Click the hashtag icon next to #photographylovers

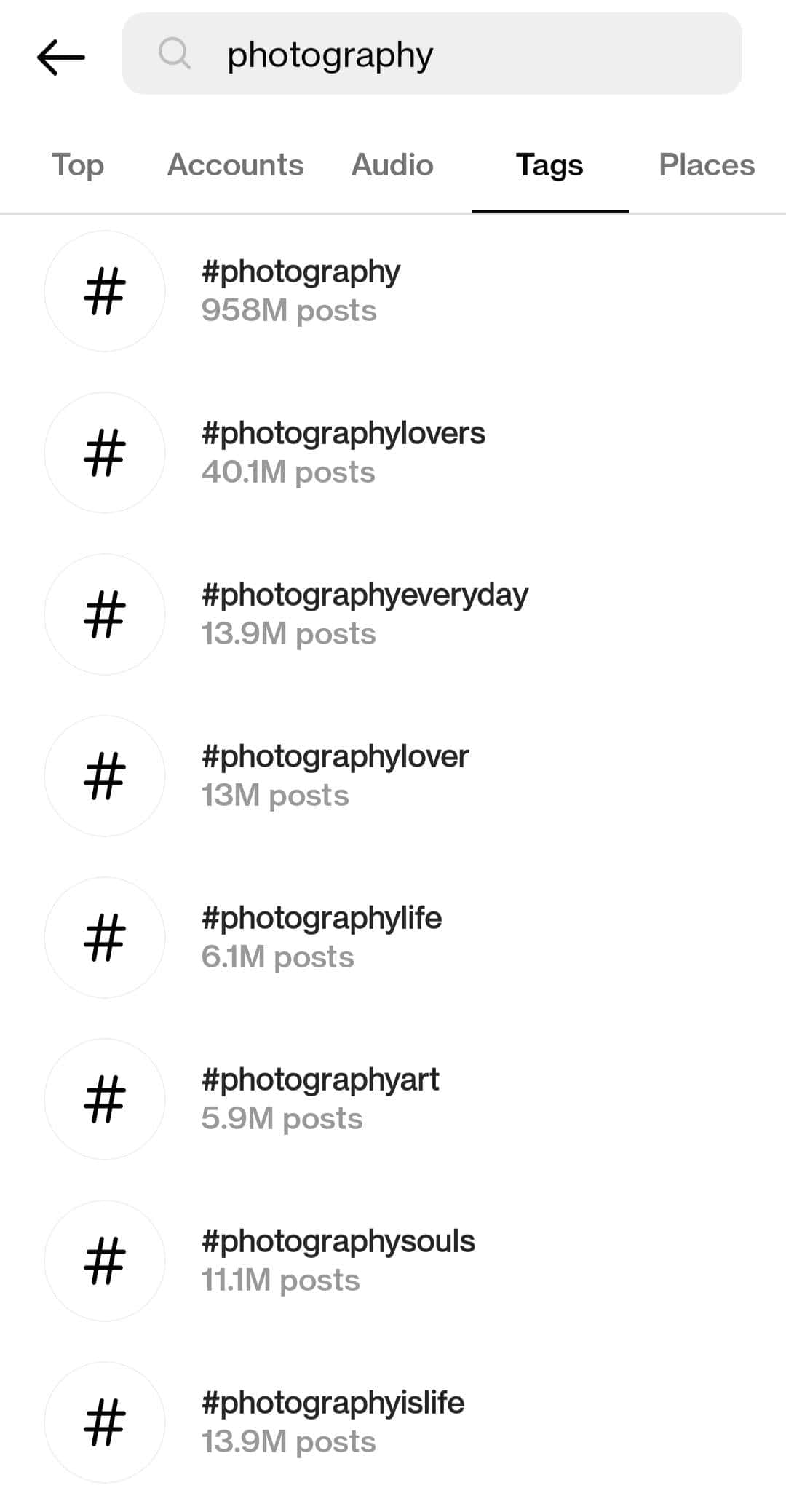point(104,453)
